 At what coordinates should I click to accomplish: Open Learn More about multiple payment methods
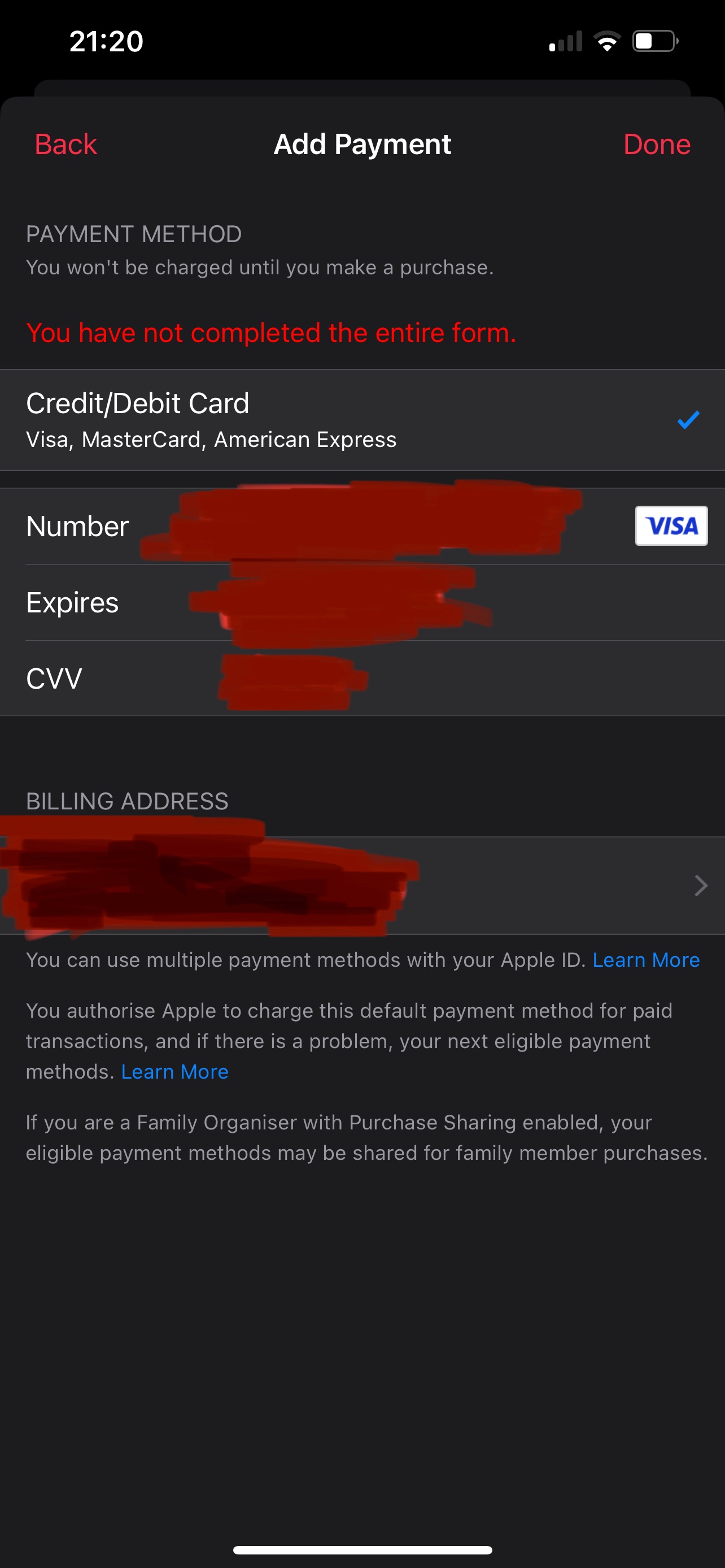click(646, 960)
